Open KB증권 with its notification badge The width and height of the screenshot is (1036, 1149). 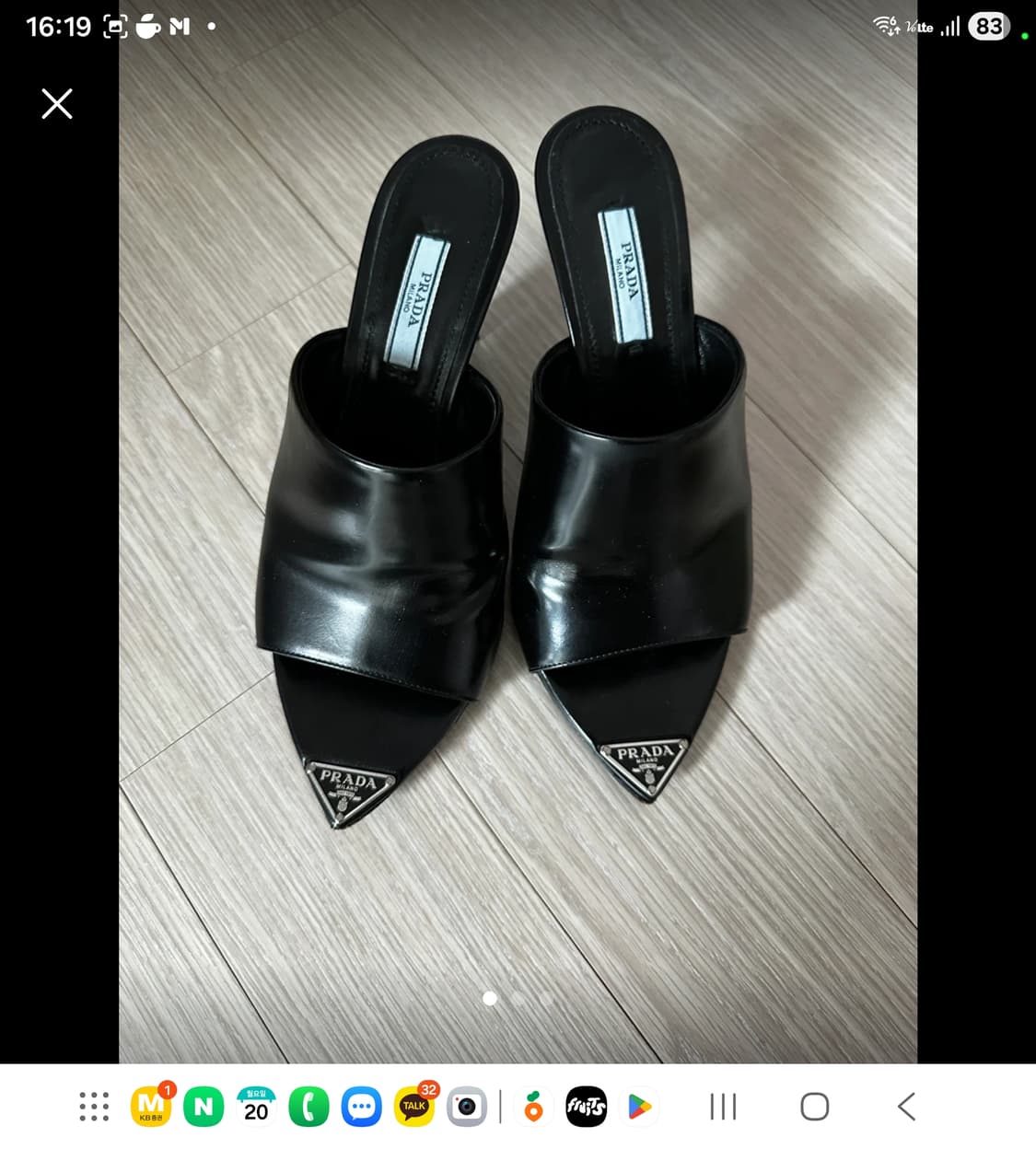(x=152, y=1107)
